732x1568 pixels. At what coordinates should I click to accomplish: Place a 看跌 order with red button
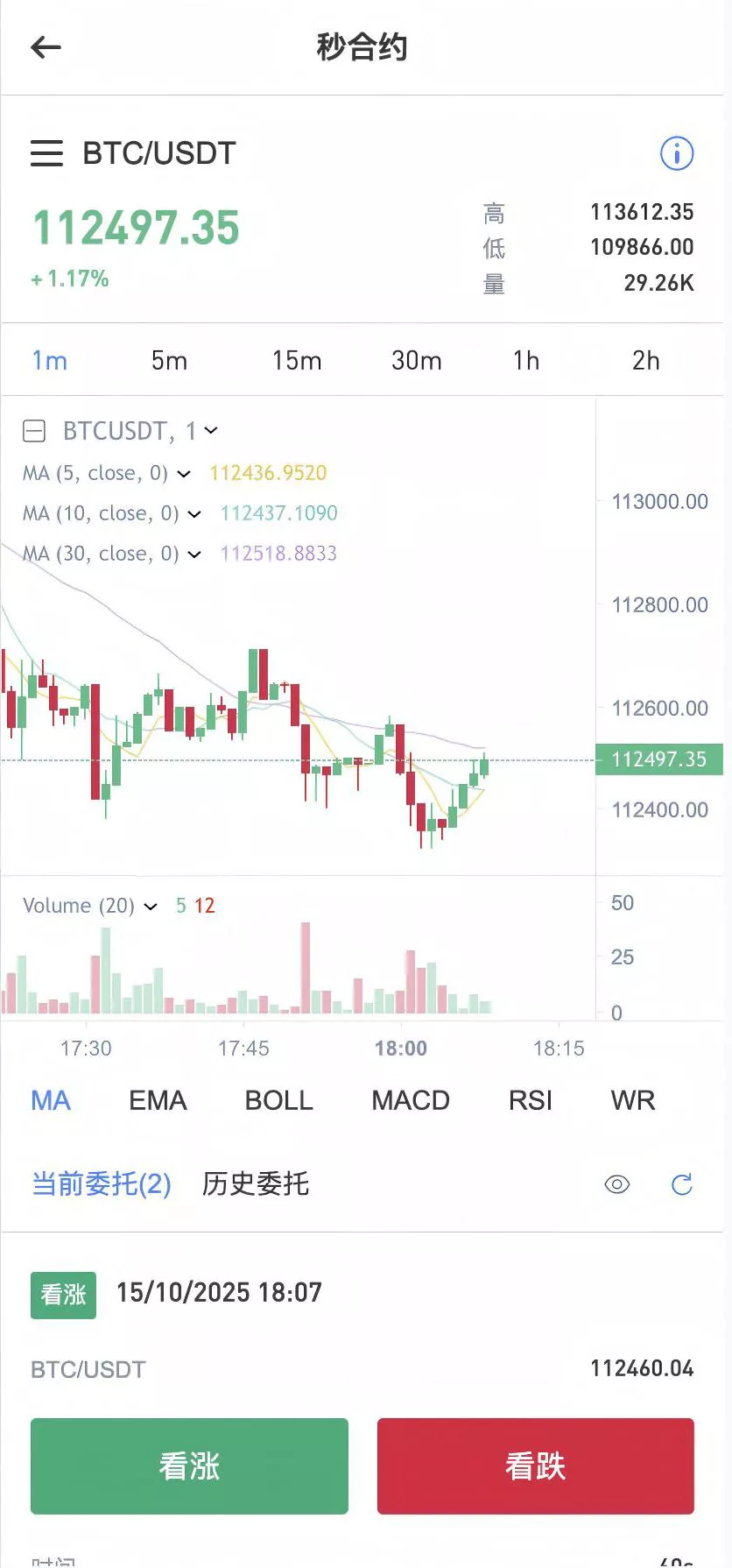535,1466
